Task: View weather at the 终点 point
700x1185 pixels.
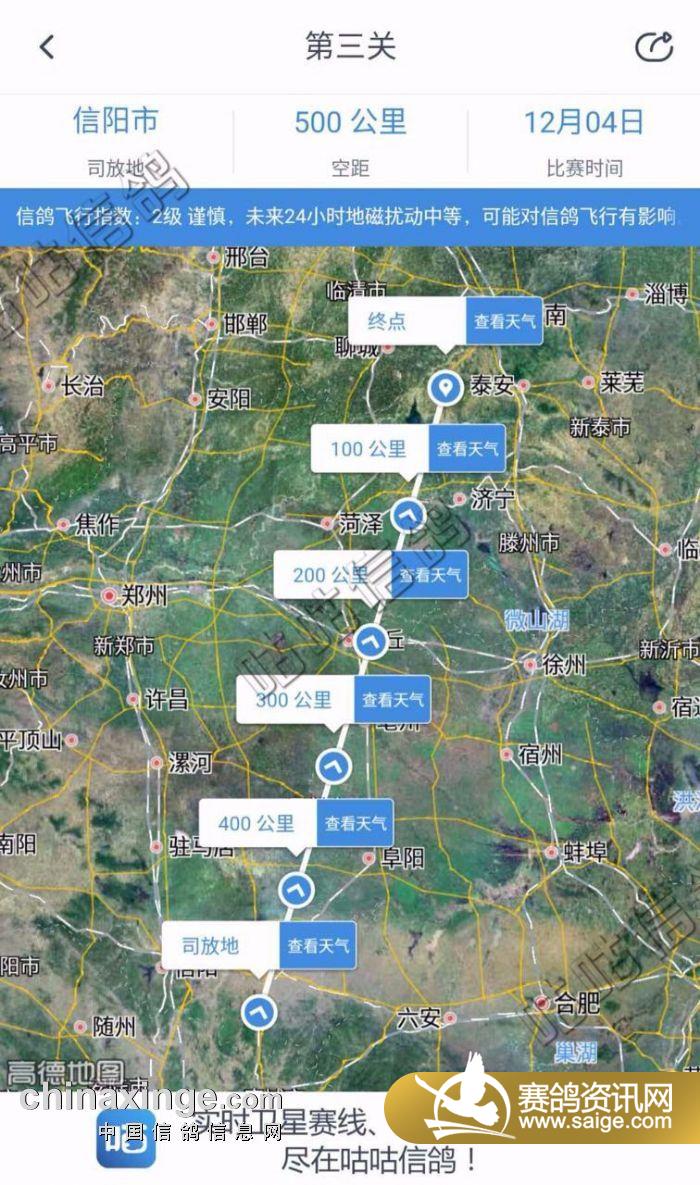Action: (x=504, y=322)
